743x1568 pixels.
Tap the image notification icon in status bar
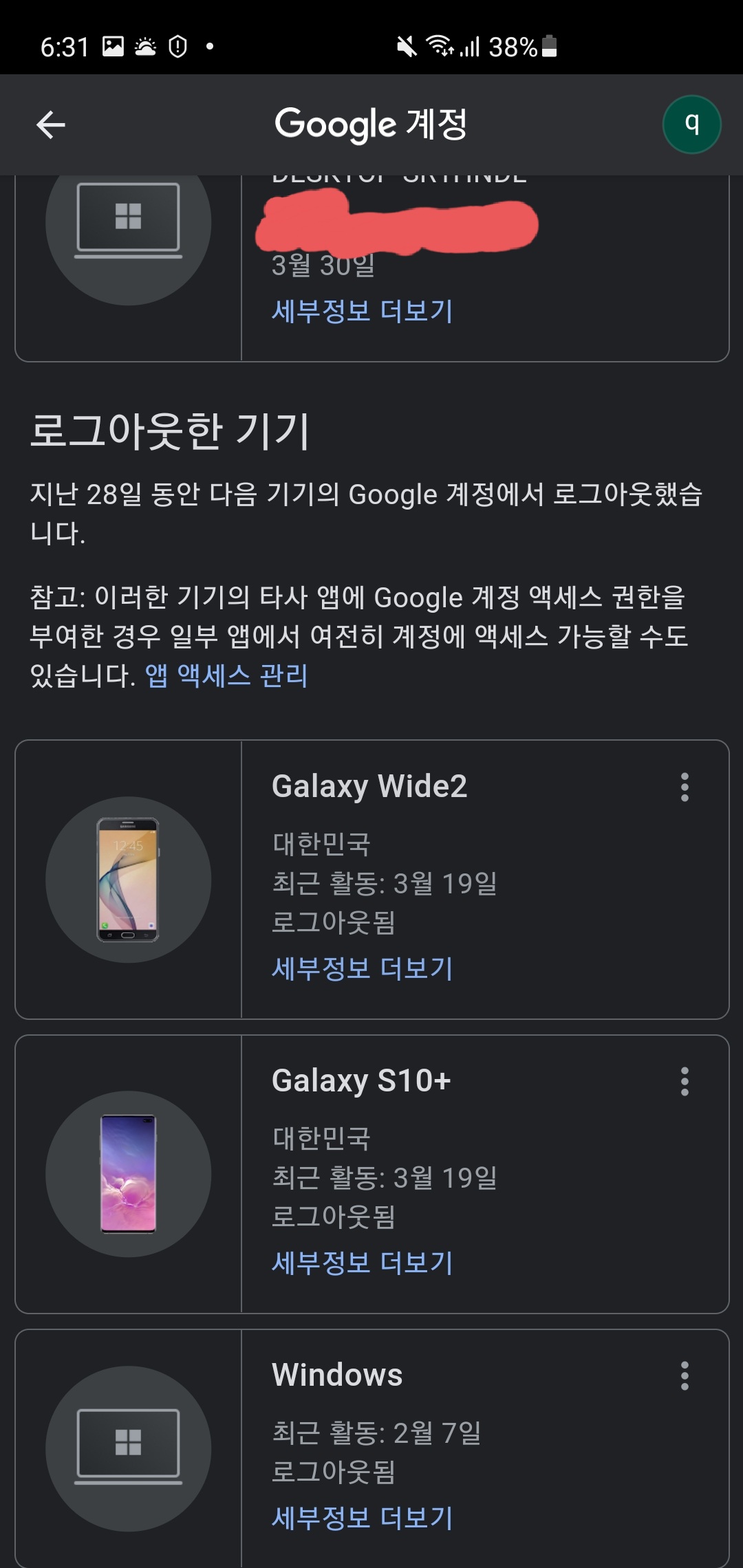[114, 45]
